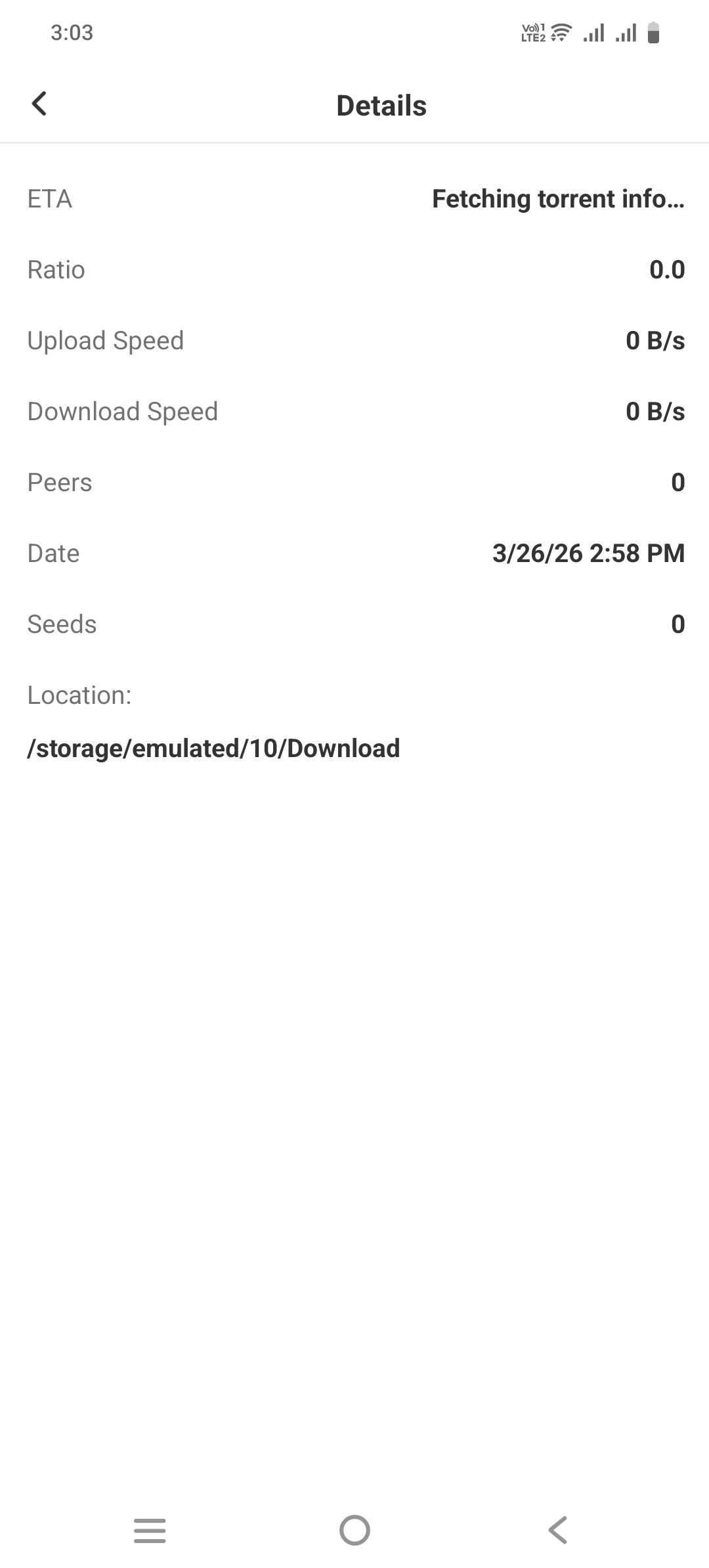
Task: Tap the Download Speed entry
Action: 354,411
